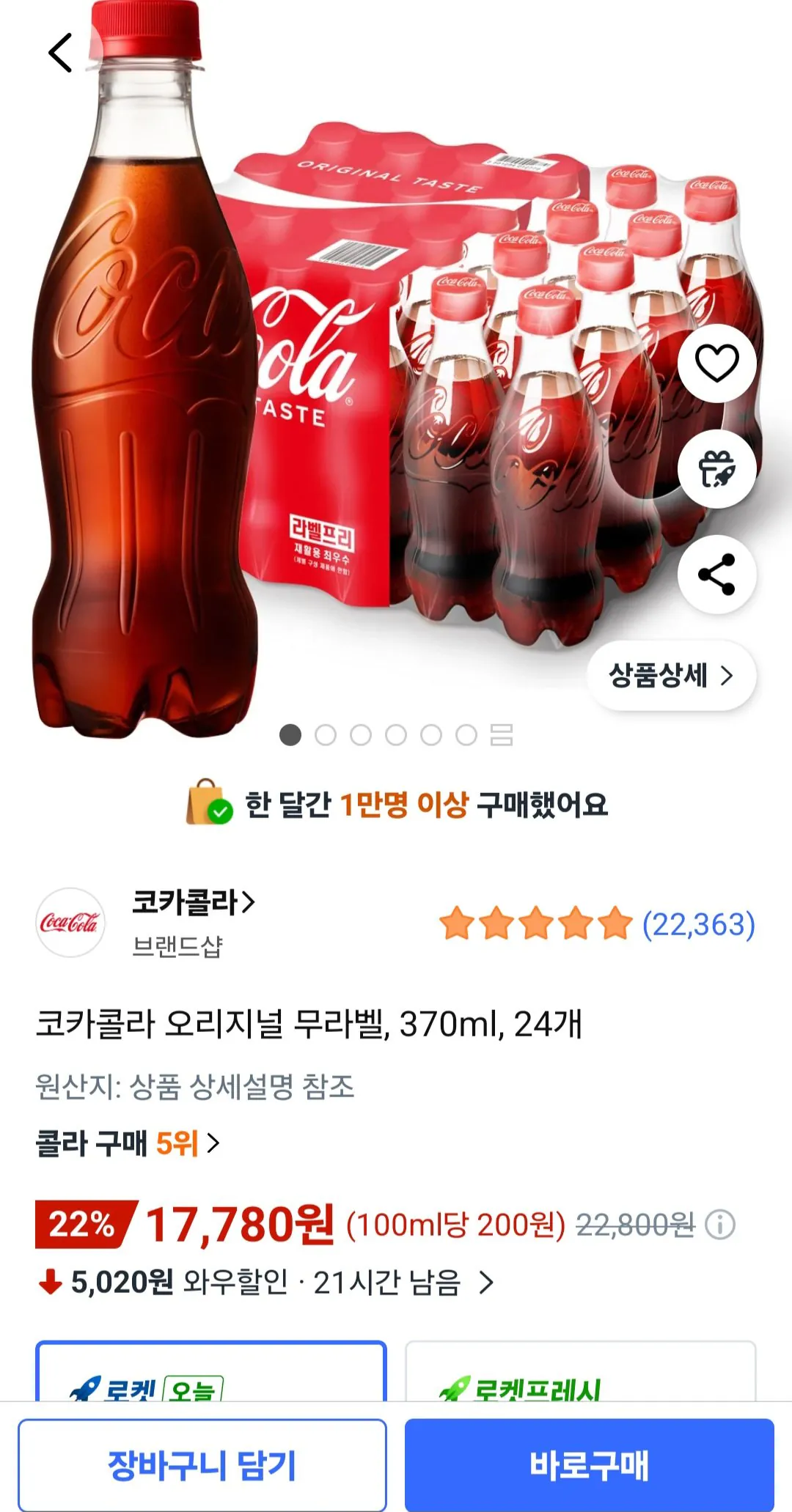Screen dimensions: 792x1512
Task: Select the first carousel dot
Action: (292, 737)
